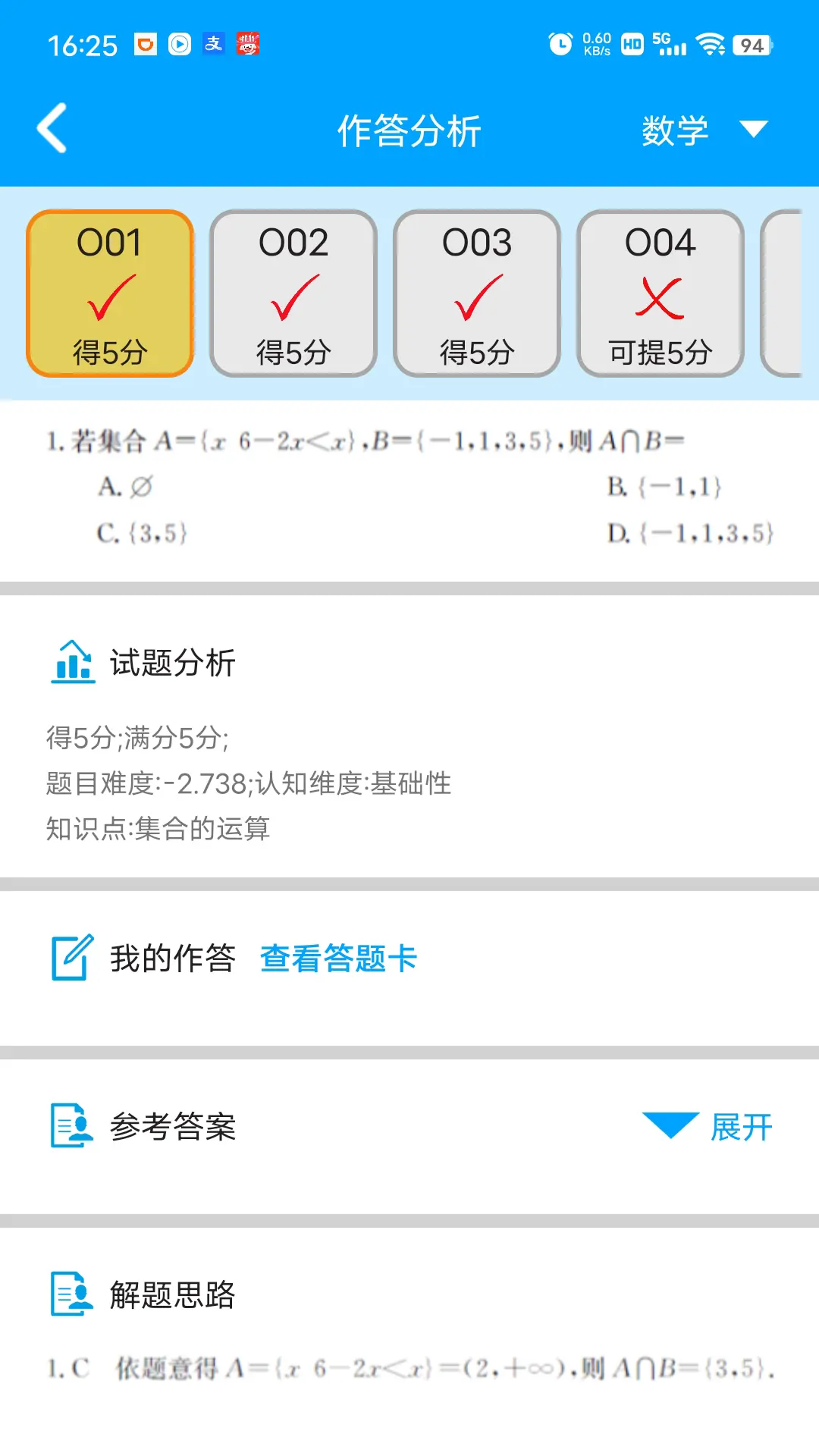This screenshot has height=1456, width=819.
Task: Expand 参考答案 with 展开
Action: (x=709, y=1127)
